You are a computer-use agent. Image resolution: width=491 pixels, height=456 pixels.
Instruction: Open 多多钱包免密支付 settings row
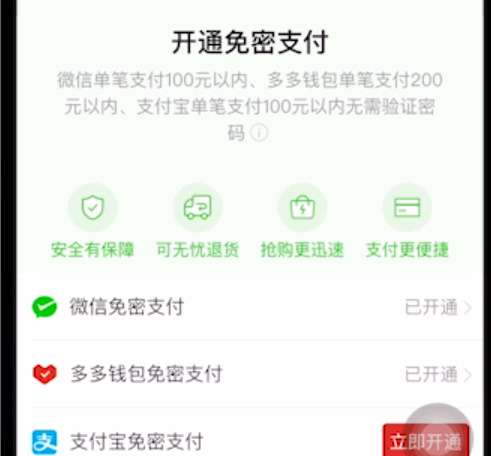(250, 374)
